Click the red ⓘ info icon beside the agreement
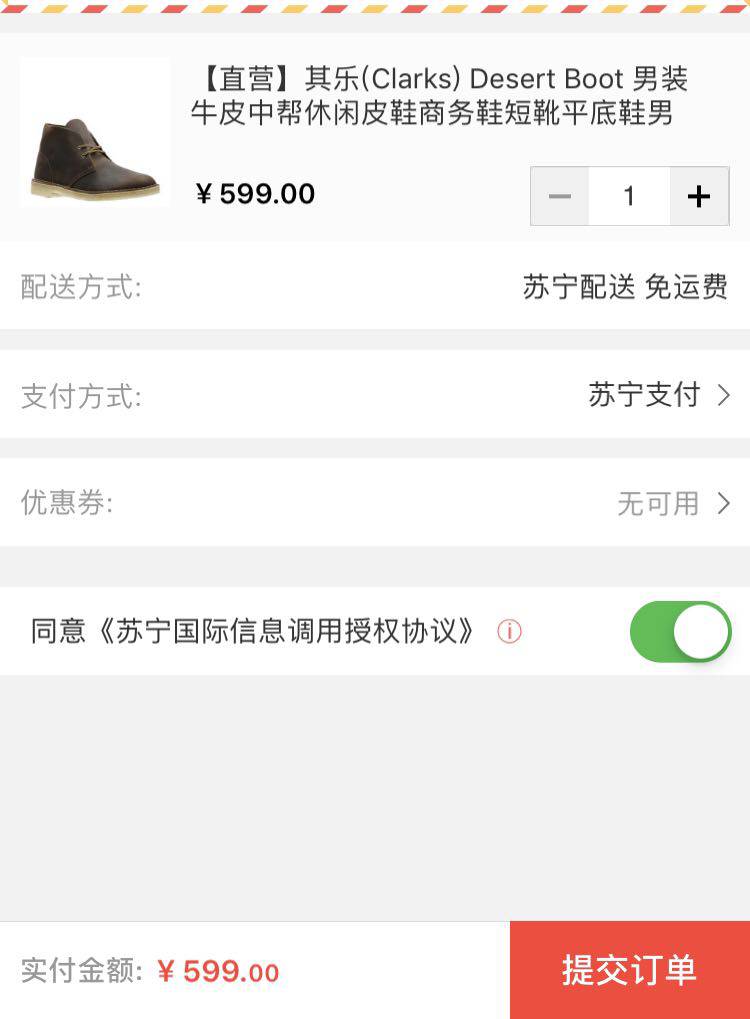The image size is (750, 1019). tap(510, 631)
